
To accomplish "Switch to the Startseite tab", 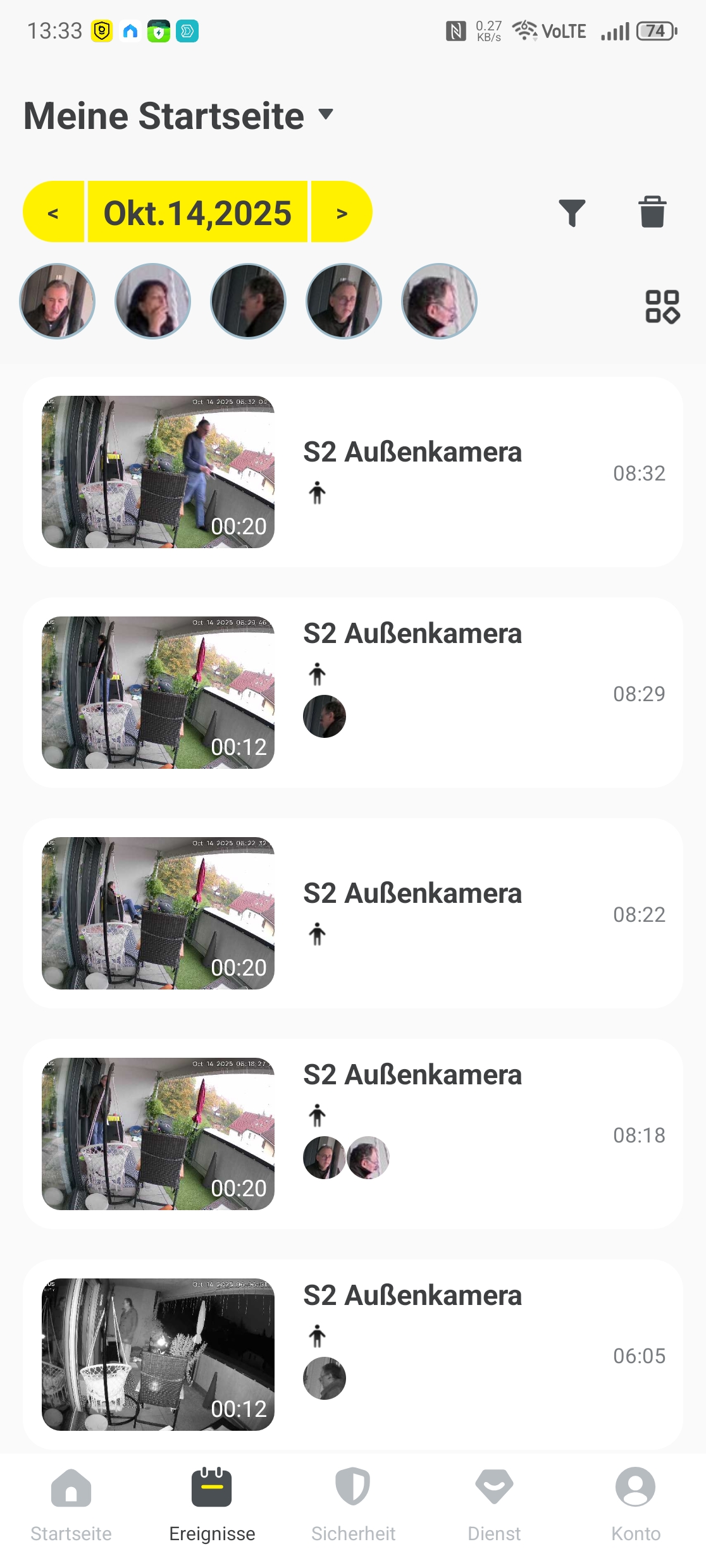I will click(71, 1505).
